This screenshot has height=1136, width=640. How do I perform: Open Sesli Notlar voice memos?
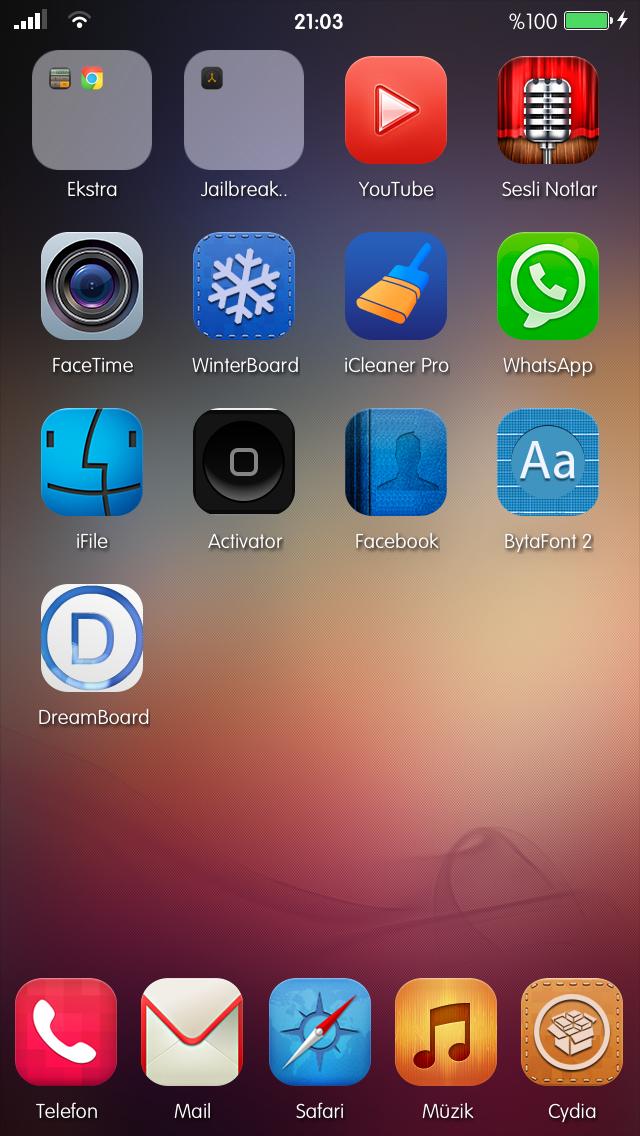tap(548, 110)
